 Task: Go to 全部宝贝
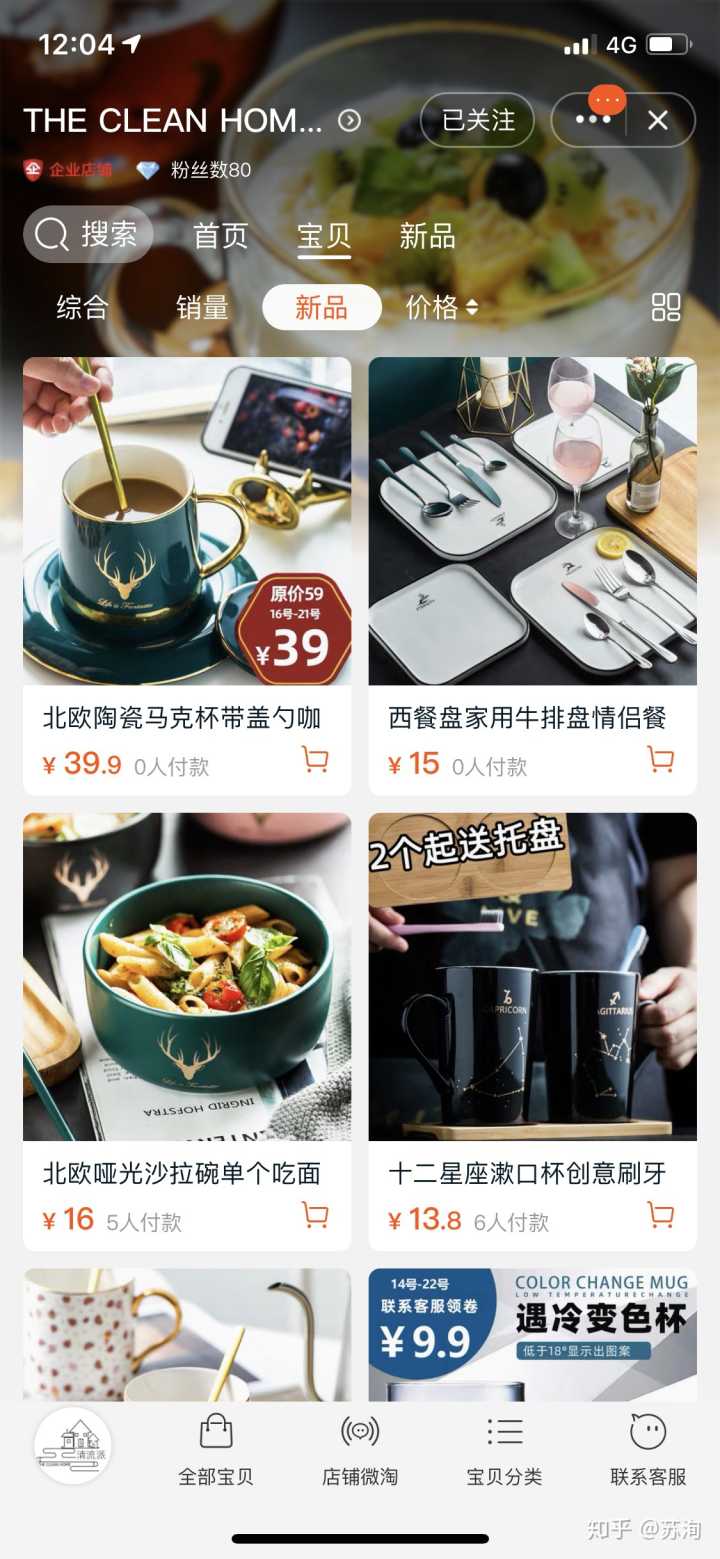point(215,1450)
